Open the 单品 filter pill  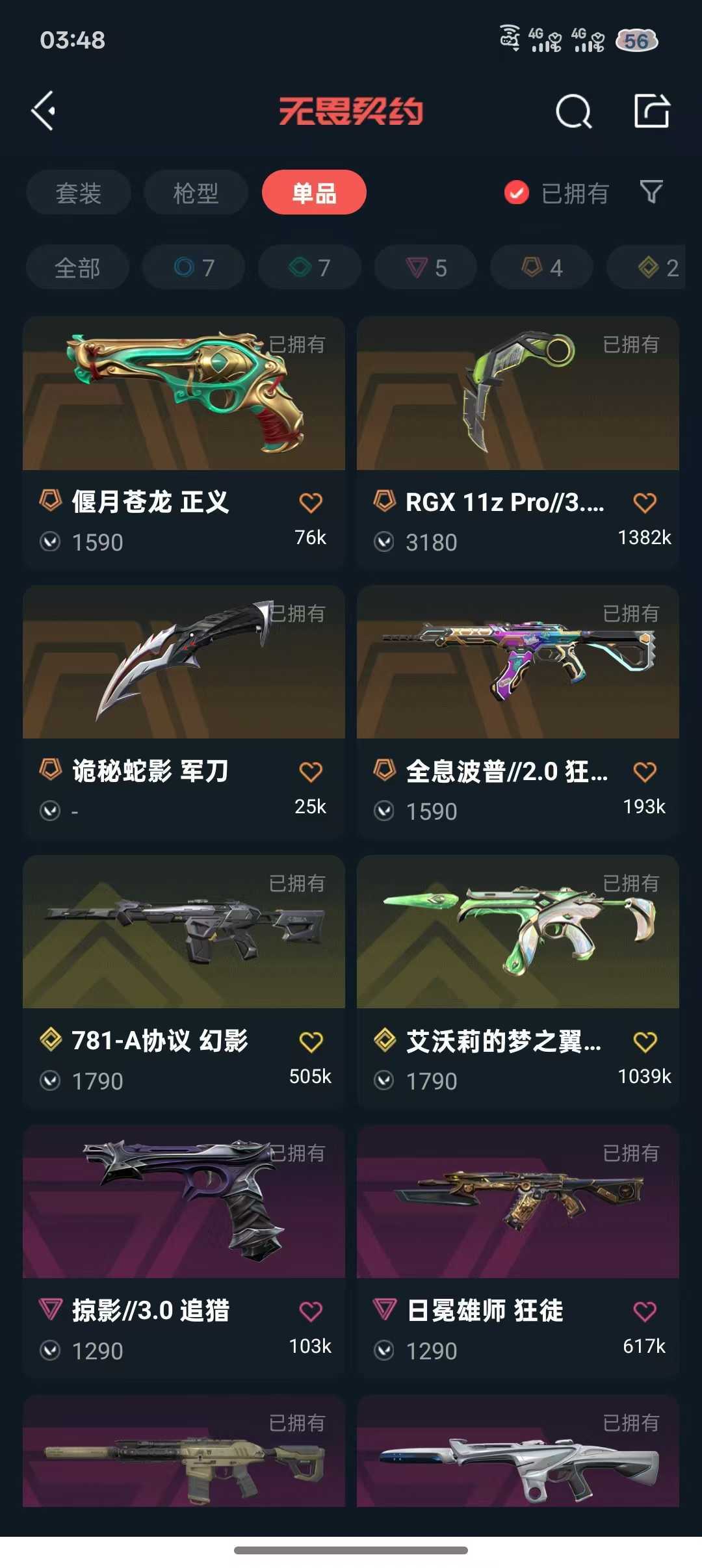pyautogui.click(x=313, y=192)
